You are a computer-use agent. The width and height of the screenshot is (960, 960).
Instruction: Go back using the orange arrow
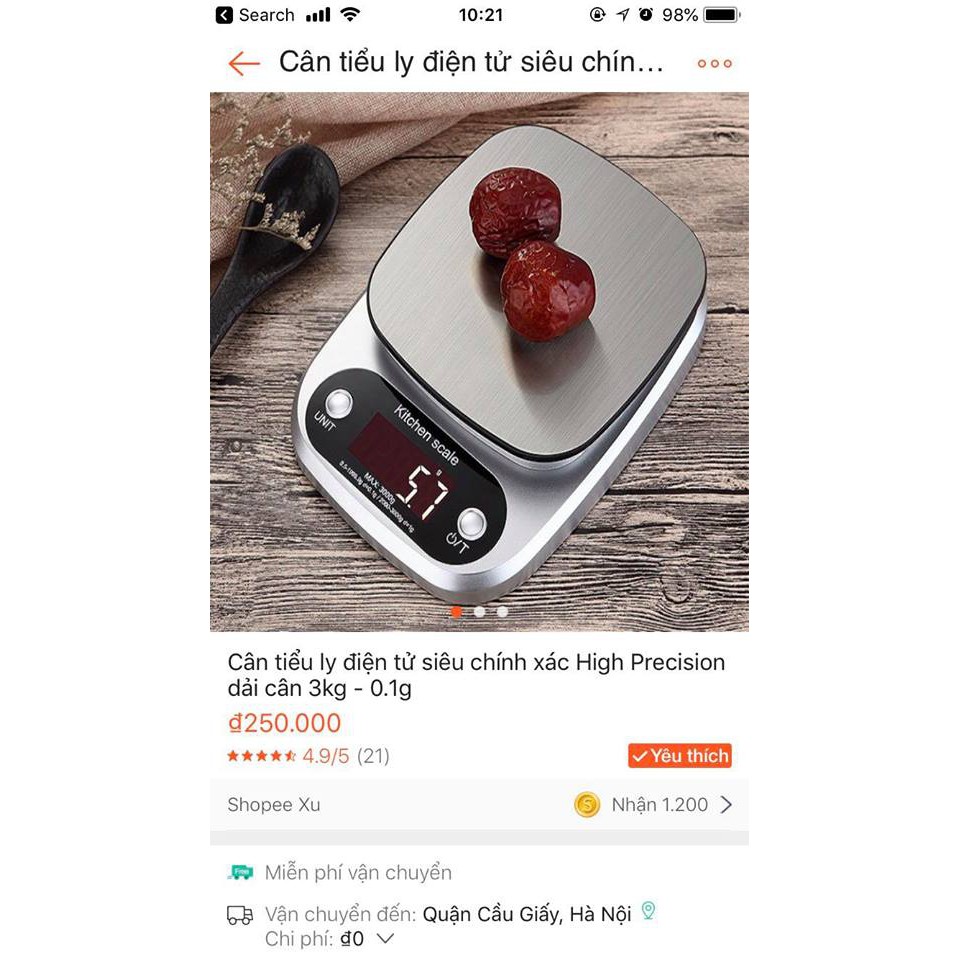pyautogui.click(x=243, y=64)
